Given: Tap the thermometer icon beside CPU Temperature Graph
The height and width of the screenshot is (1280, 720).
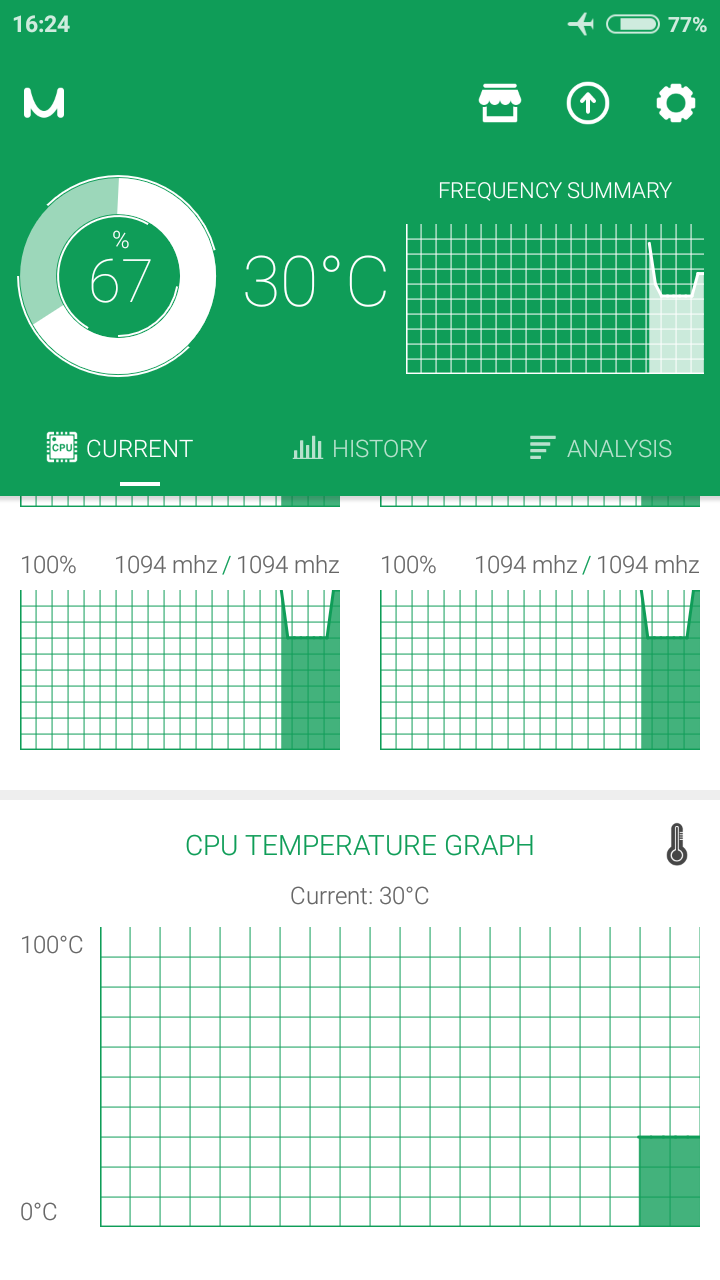Looking at the screenshot, I should tap(677, 845).
